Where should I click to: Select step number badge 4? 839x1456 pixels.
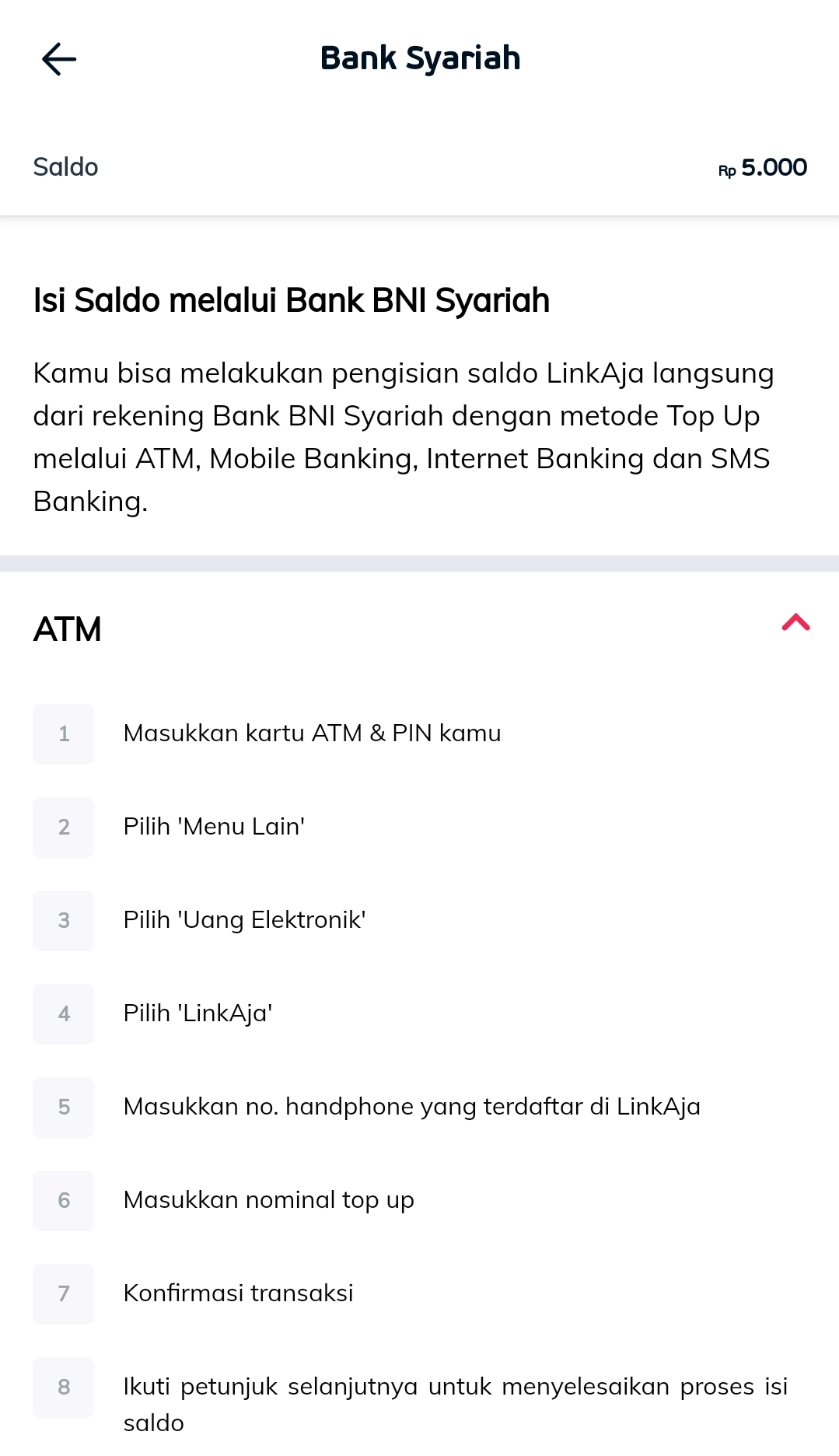tap(63, 1013)
